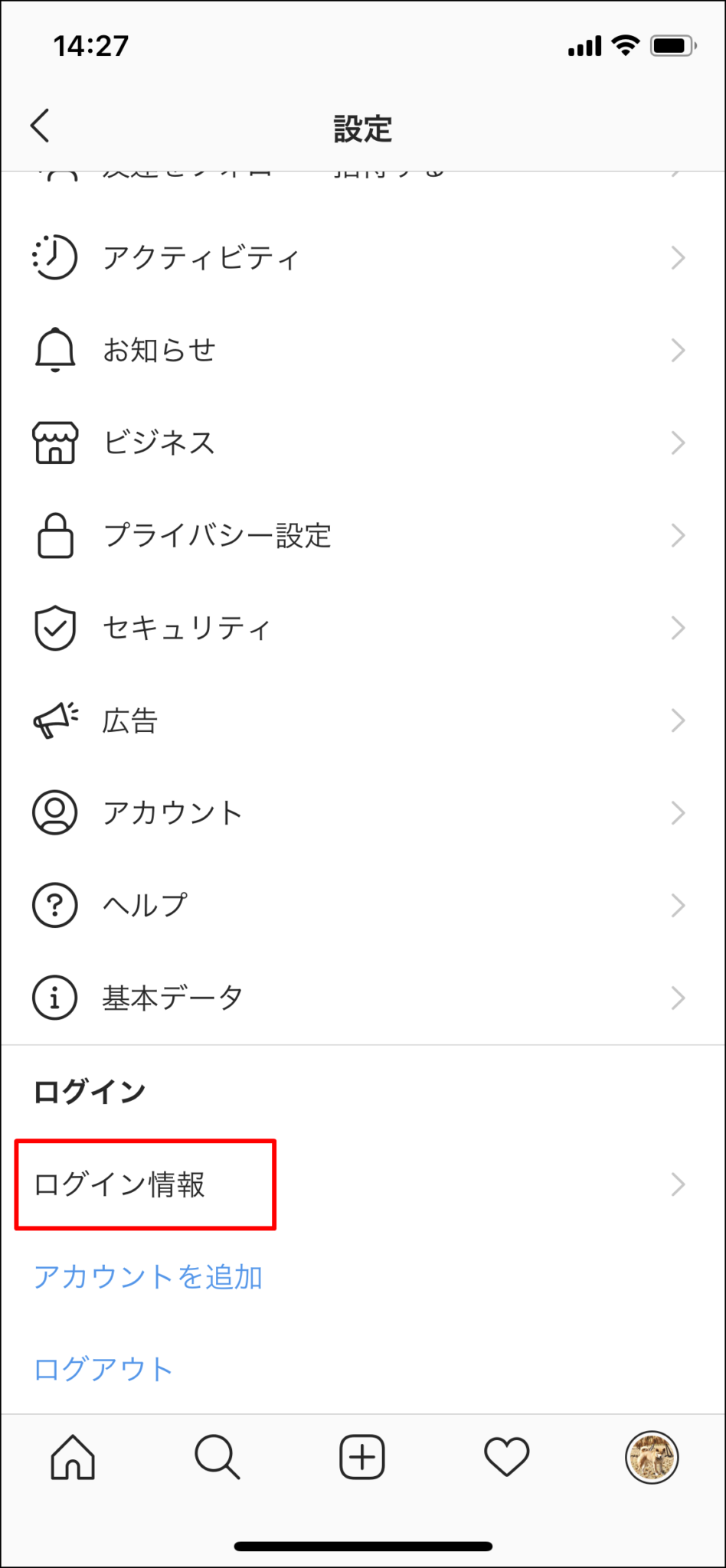The width and height of the screenshot is (726, 1568).
Task: Tap the アカウントを追加 link
Action: 148,1277
